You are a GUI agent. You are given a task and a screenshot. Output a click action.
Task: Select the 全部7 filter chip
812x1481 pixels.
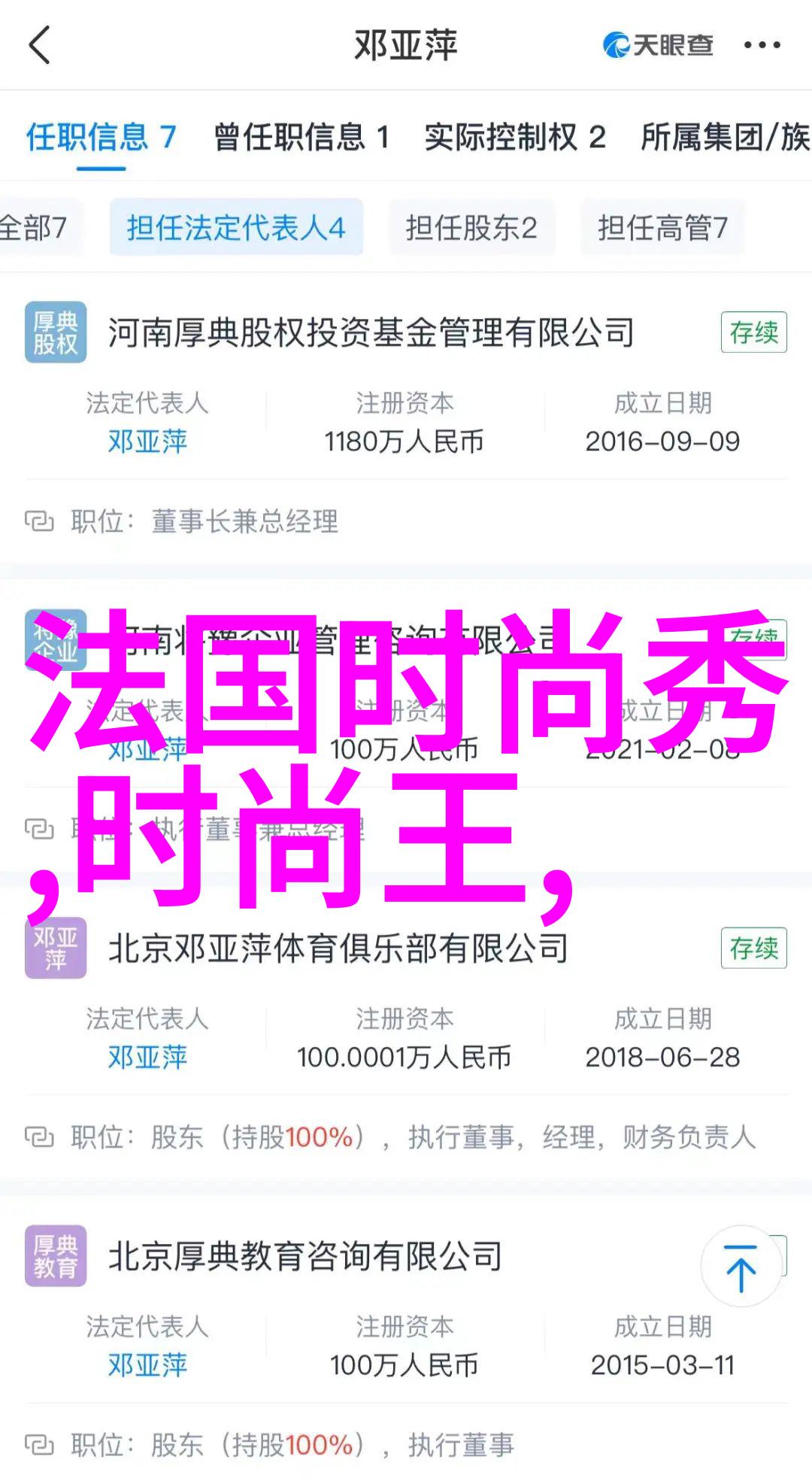pos(34,228)
